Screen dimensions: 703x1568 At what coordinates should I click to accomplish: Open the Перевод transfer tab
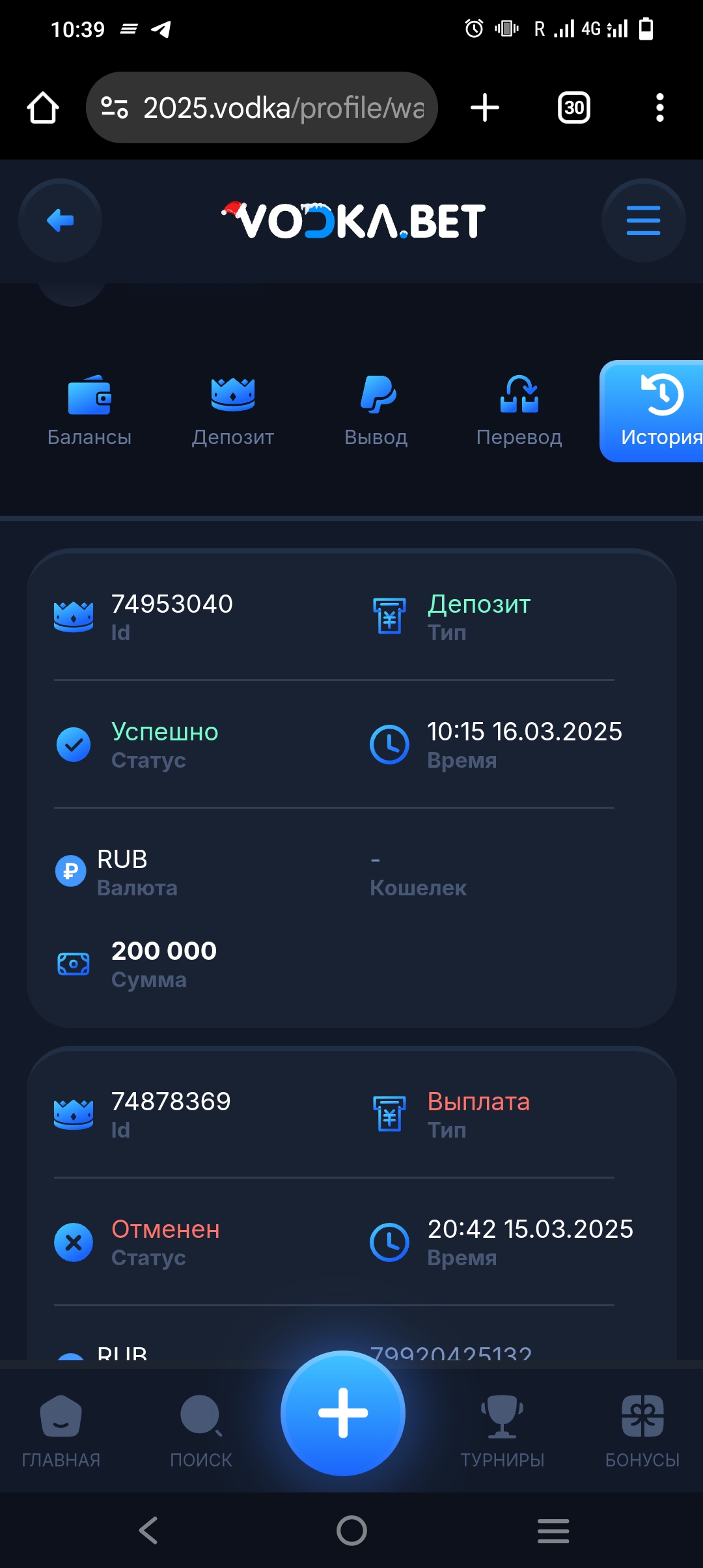[x=519, y=412]
